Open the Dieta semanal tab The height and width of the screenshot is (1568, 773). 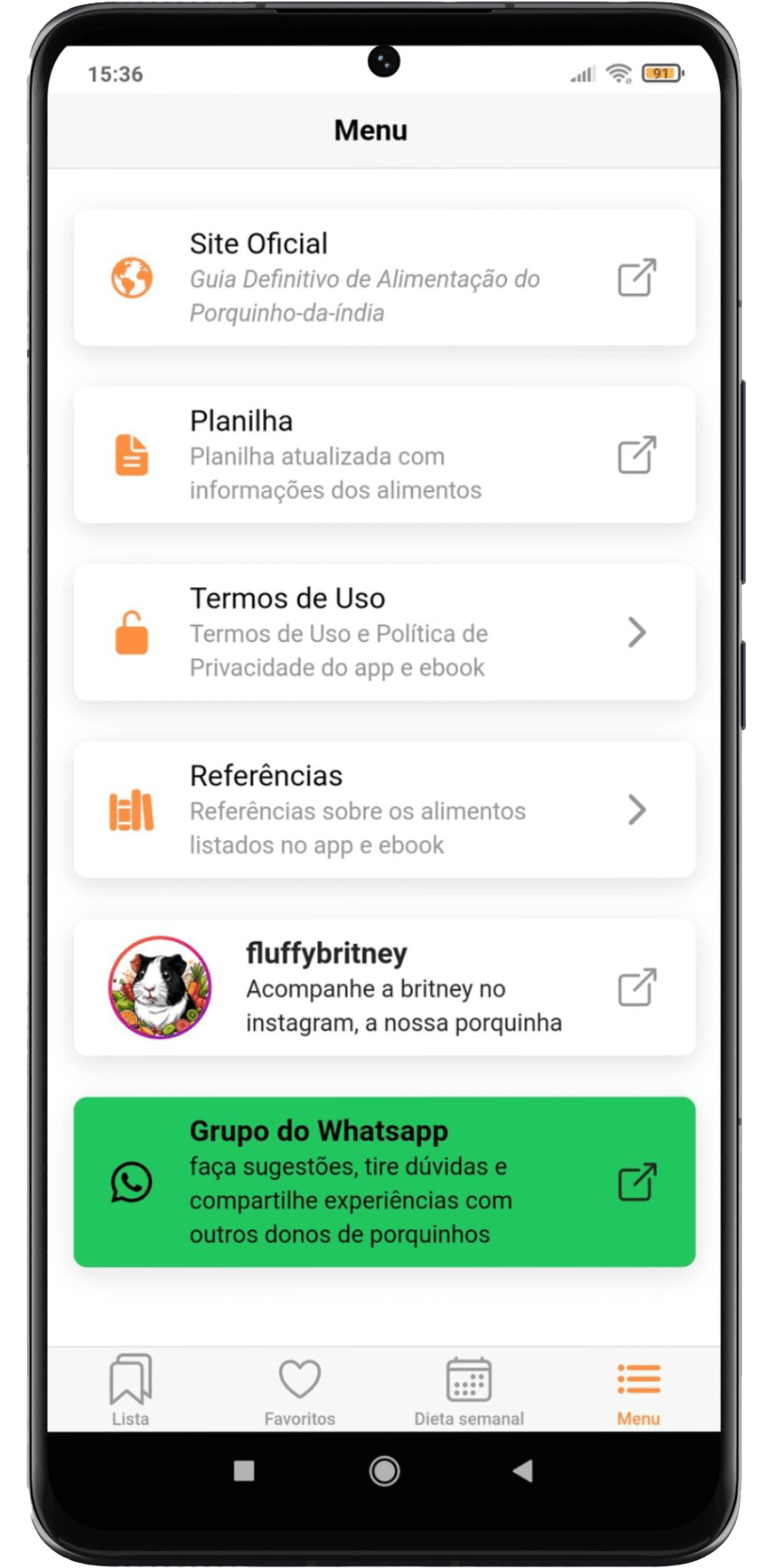pyautogui.click(x=469, y=1390)
